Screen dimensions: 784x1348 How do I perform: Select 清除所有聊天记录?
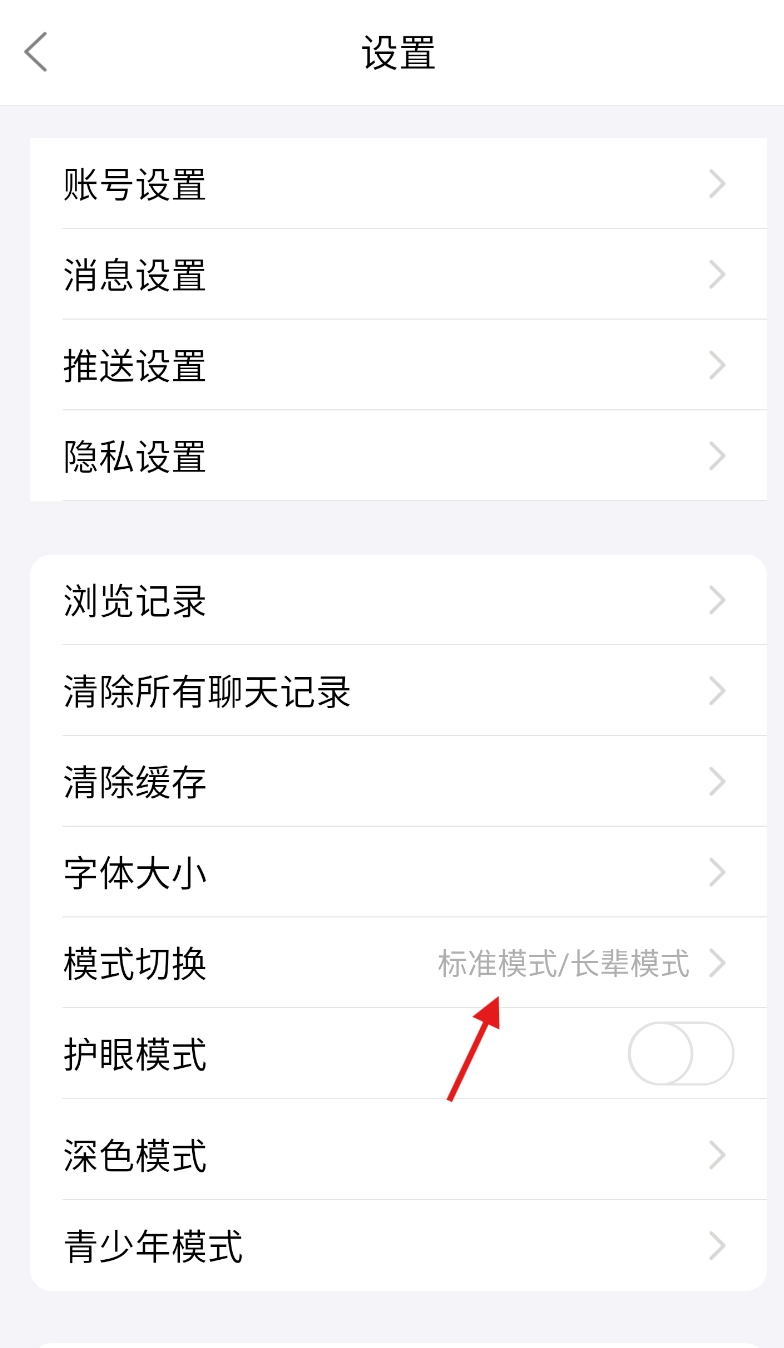tap(398, 692)
